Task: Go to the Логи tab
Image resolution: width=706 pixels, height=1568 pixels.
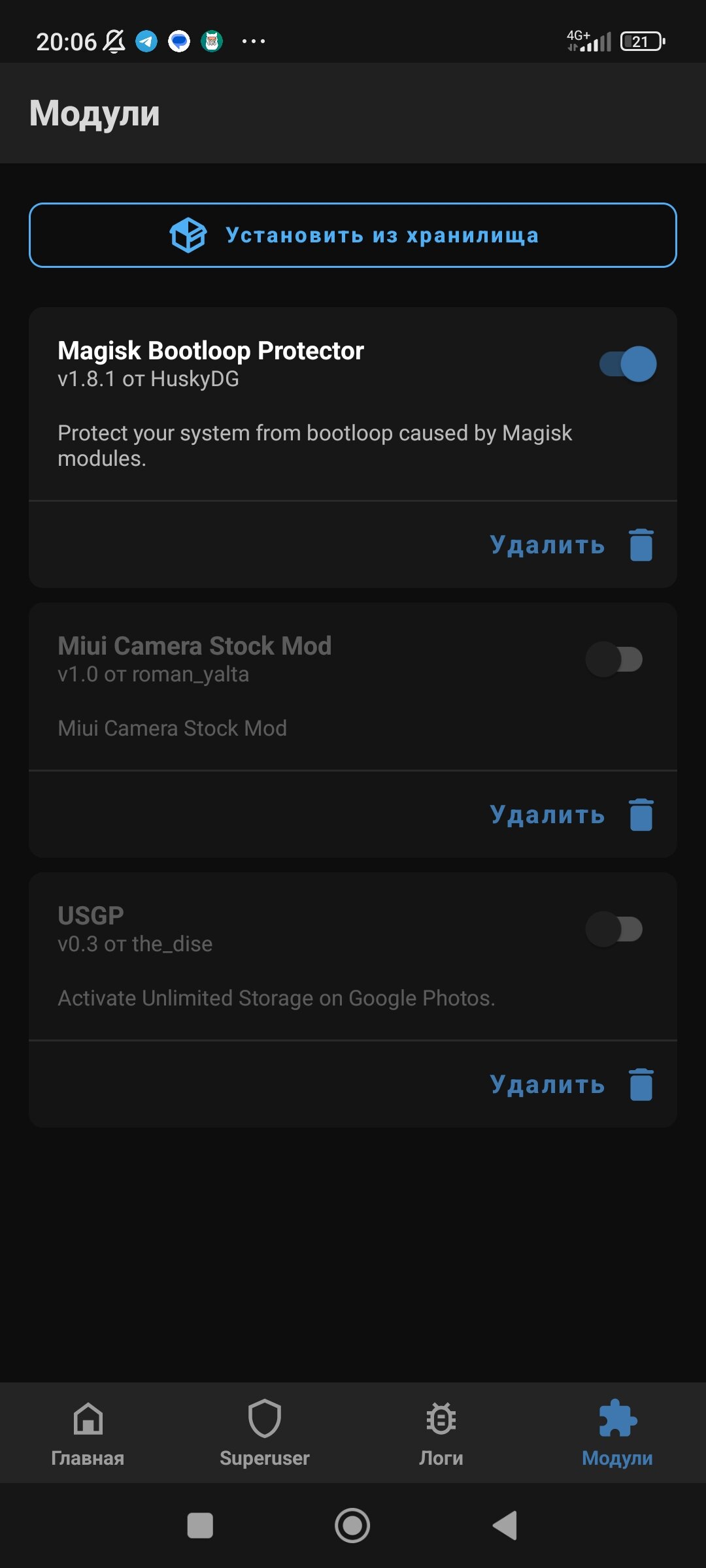Action: 441,1433
